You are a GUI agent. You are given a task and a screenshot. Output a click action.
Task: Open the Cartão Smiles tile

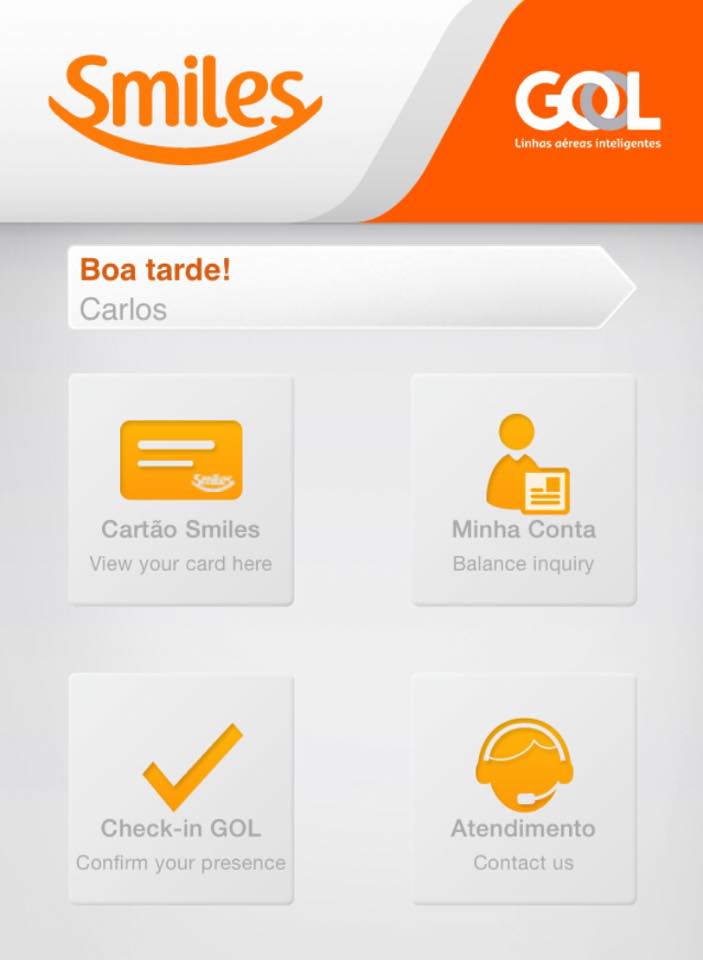click(x=180, y=490)
